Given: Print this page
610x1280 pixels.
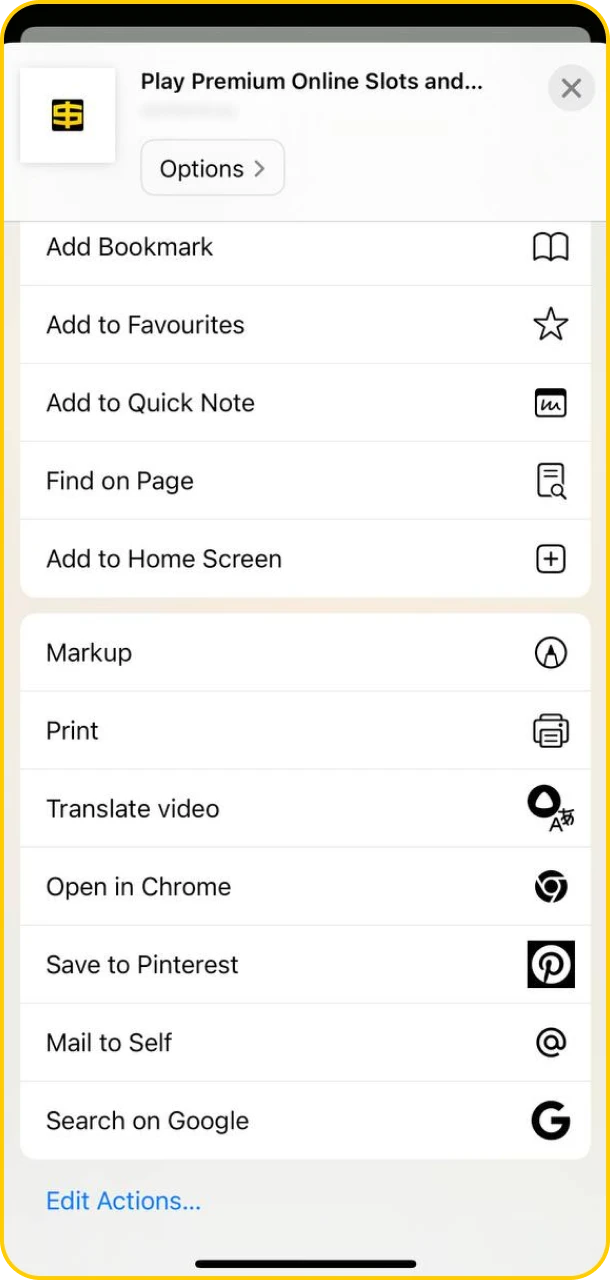Looking at the screenshot, I should (305, 731).
